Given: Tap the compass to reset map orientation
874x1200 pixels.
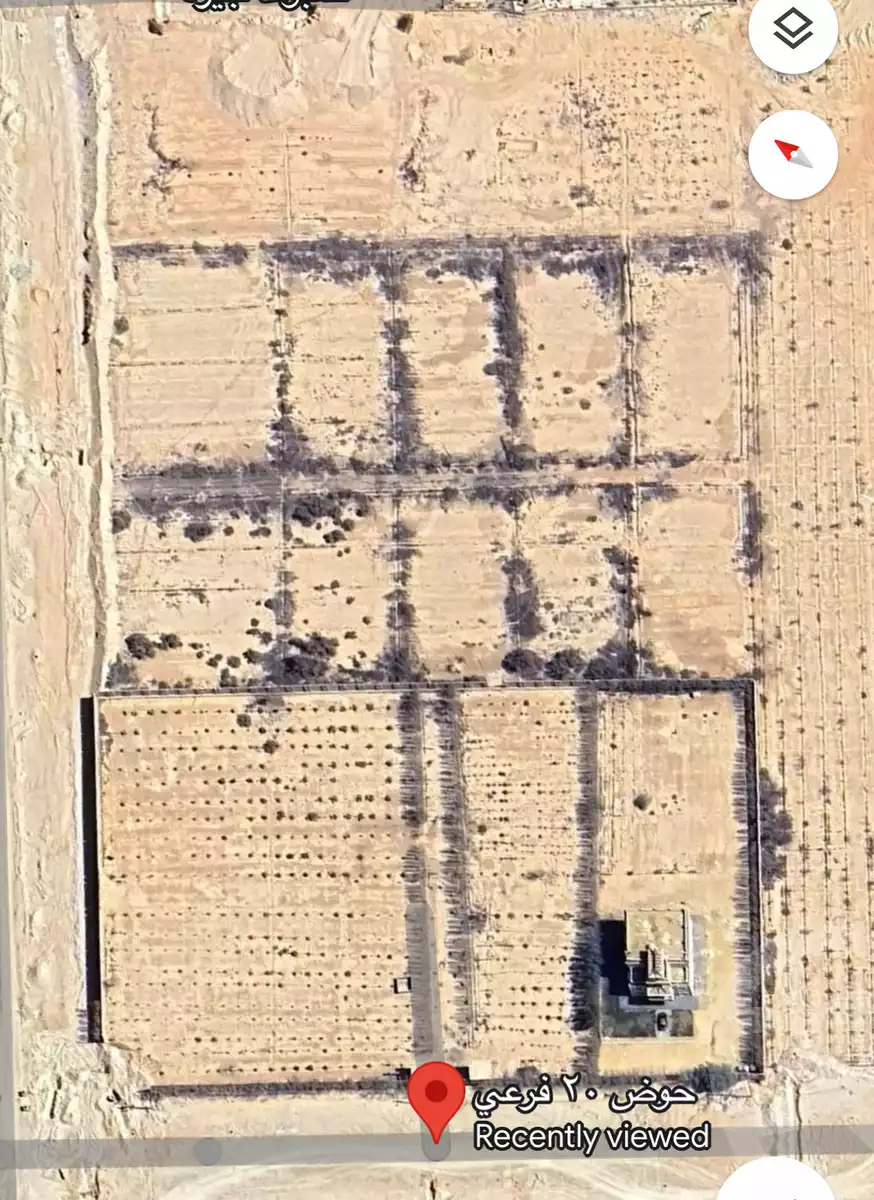Looking at the screenshot, I should tap(793, 154).
